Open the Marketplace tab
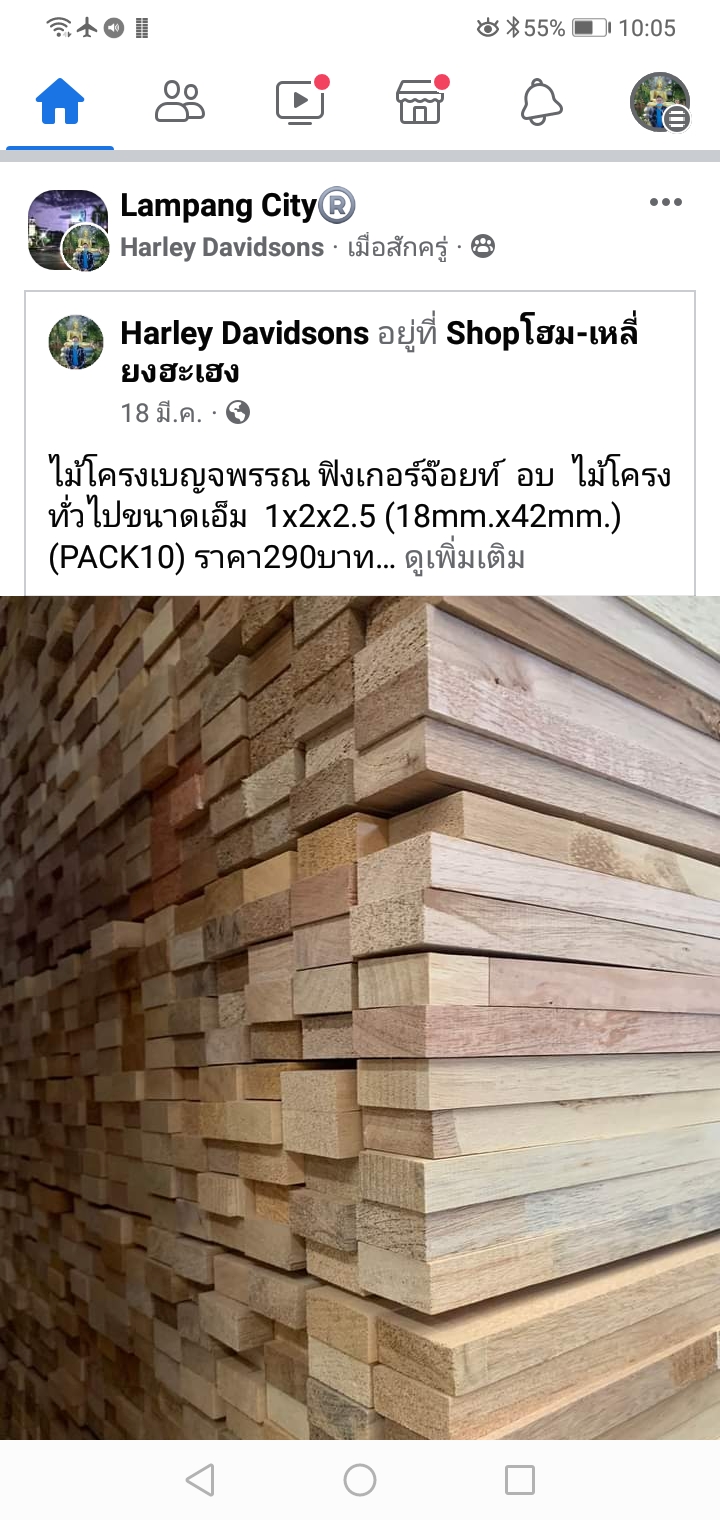 click(420, 102)
